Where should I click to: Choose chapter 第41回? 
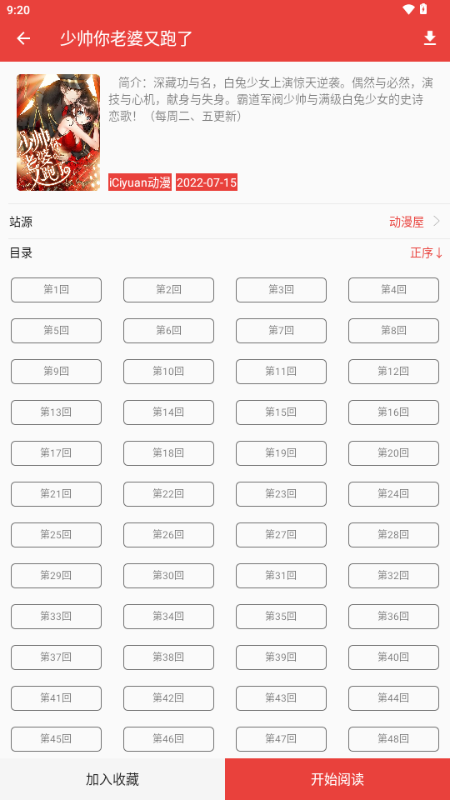[x=56, y=698]
